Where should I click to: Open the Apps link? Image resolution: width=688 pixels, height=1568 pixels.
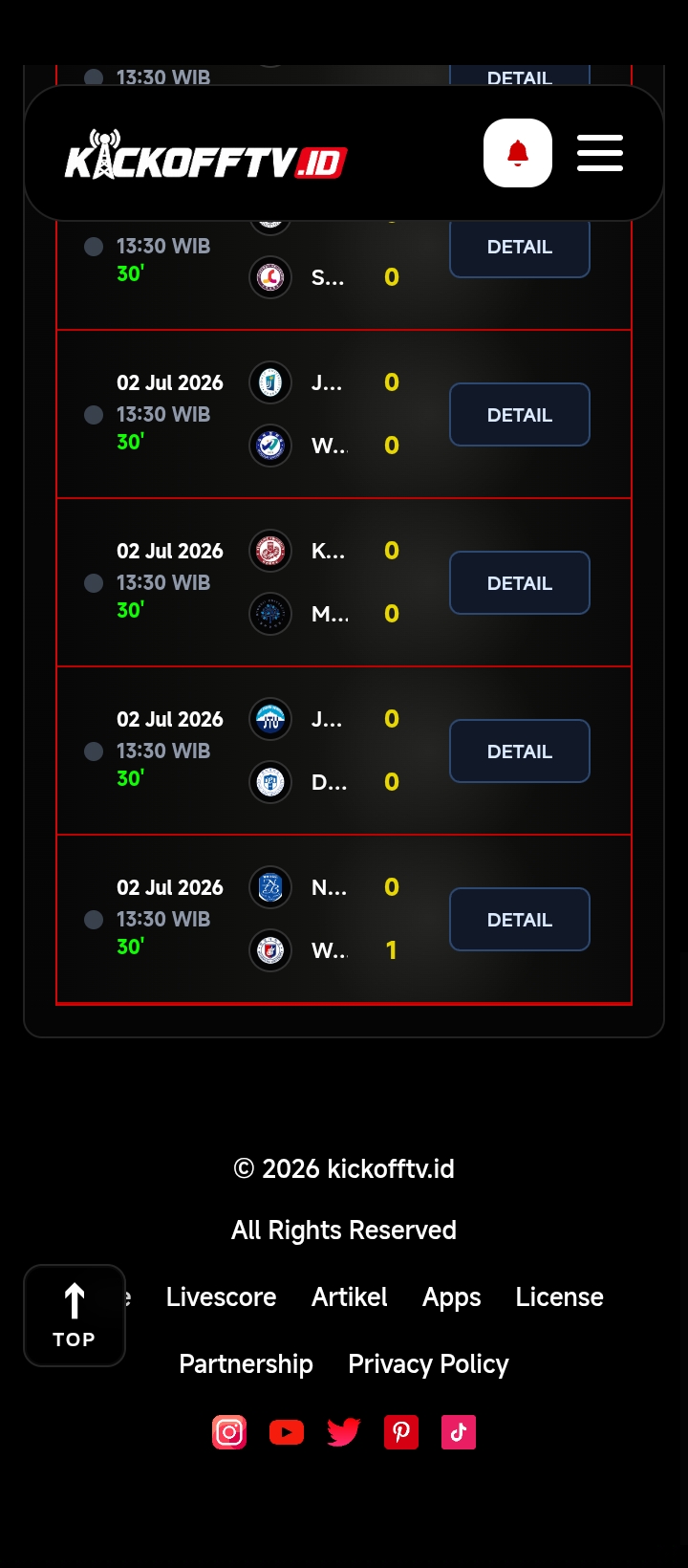pyautogui.click(x=452, y=1297)
